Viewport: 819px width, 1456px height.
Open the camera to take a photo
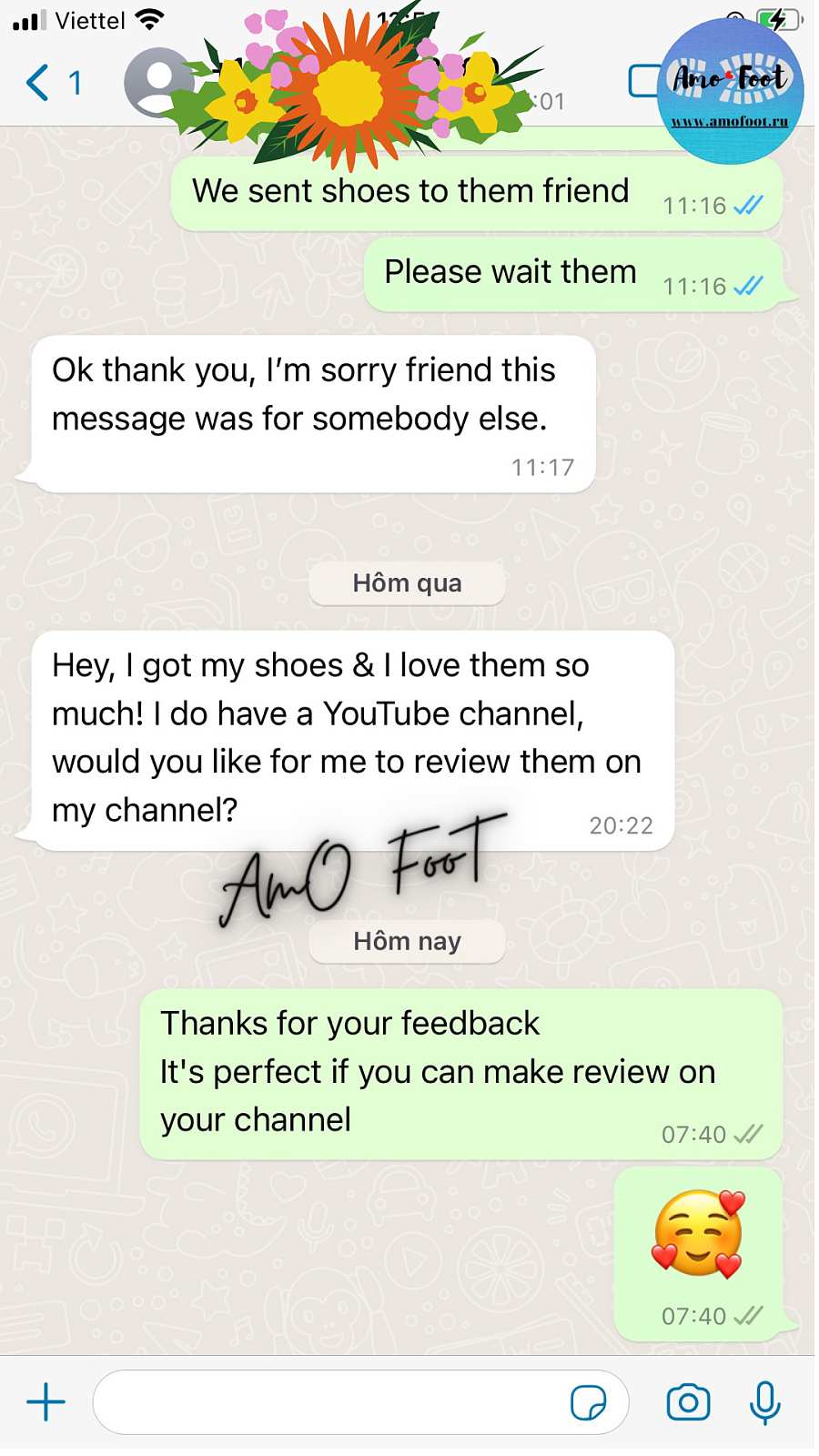click(688, 1402)
